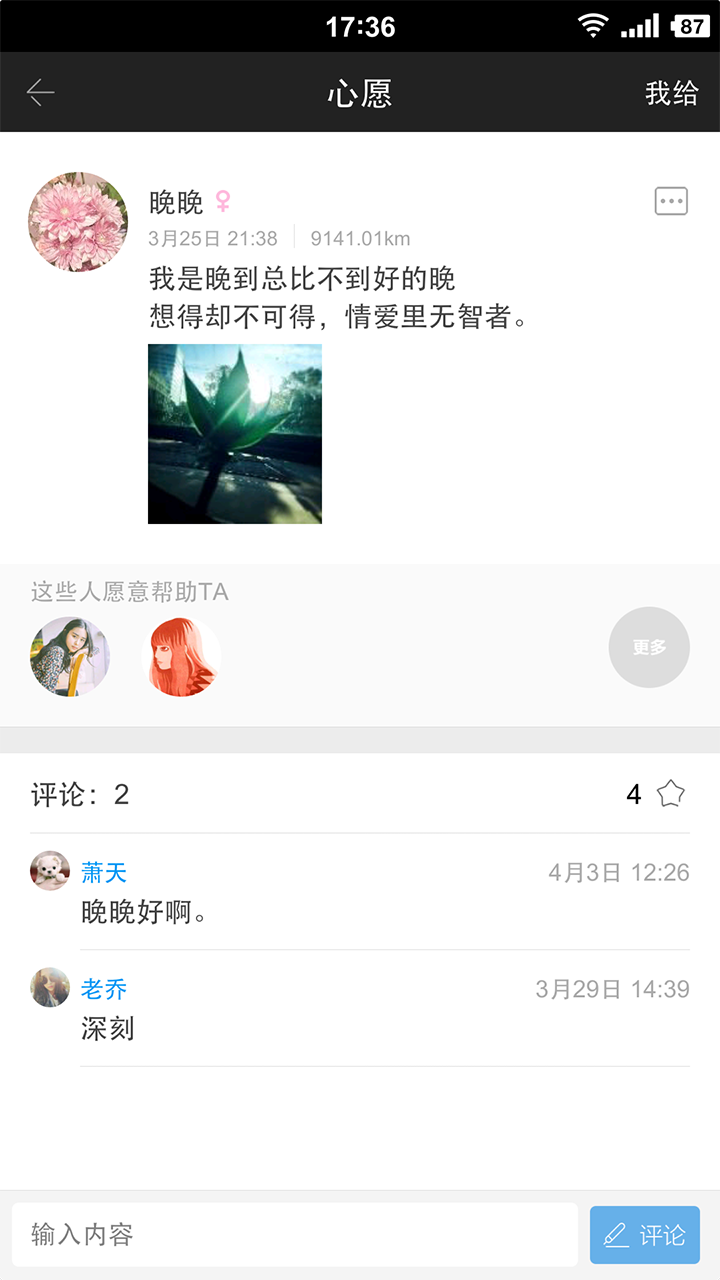
Task: Focus the 输入内容 comment field
Action: 295,1235
